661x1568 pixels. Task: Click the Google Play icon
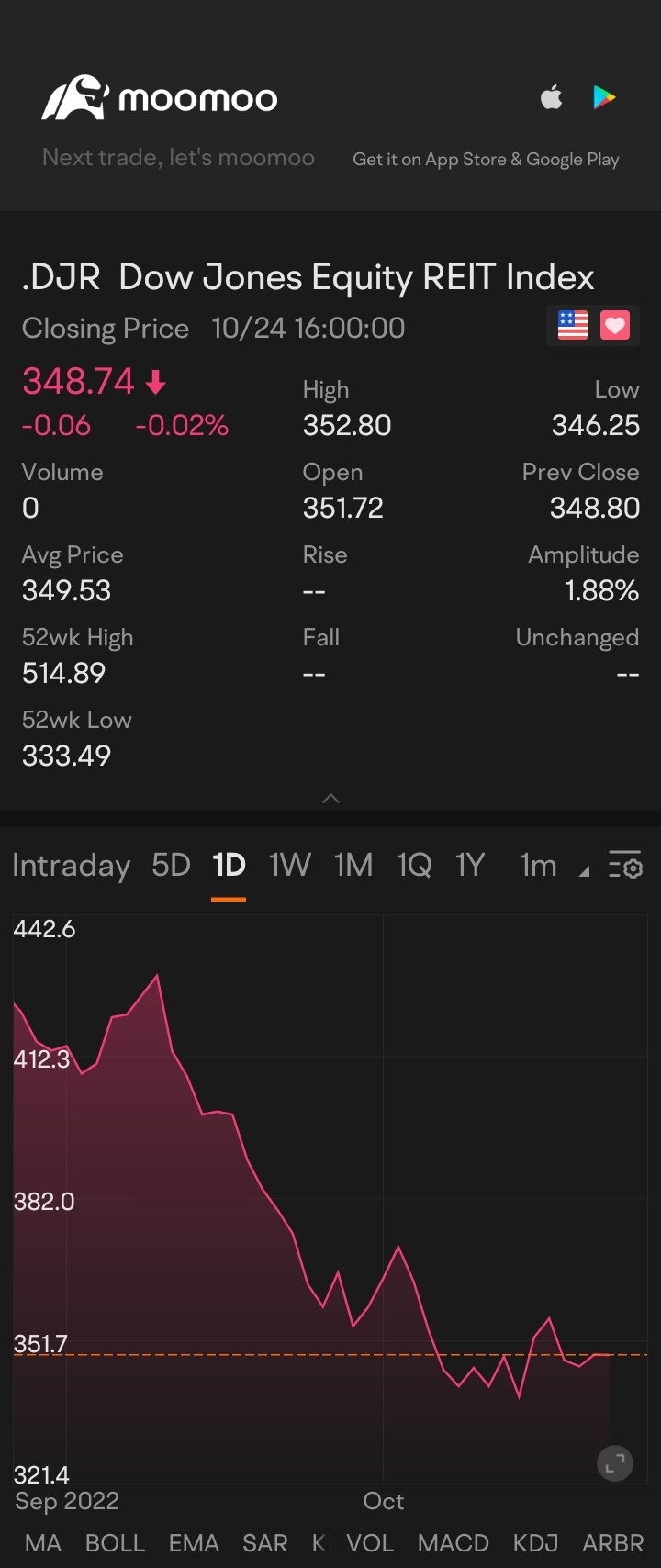click(605, 97)
